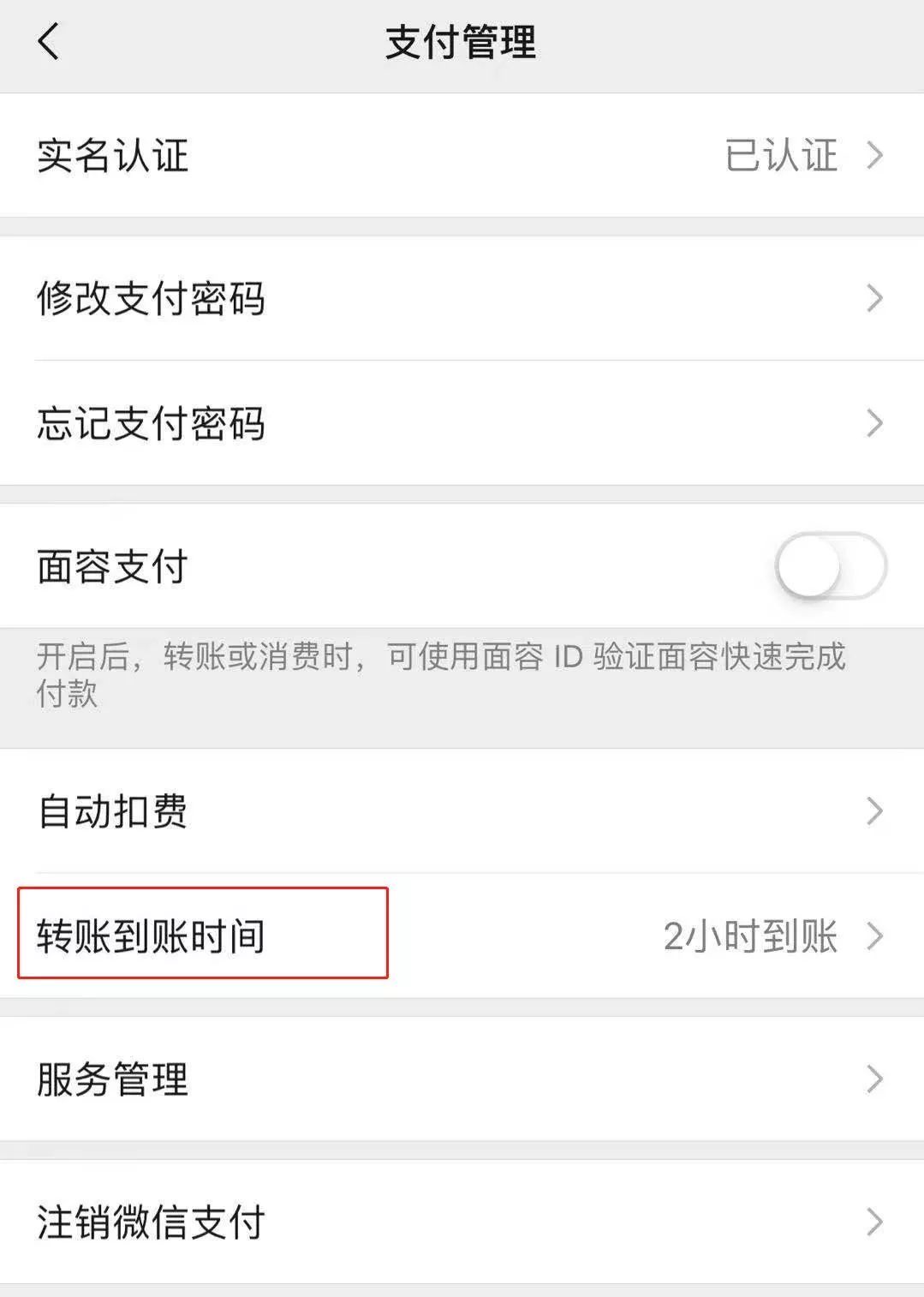The width and height of the screenshot is (924, 1297).
Task: Open transfer arrival time selection
Action: (201, 936)
